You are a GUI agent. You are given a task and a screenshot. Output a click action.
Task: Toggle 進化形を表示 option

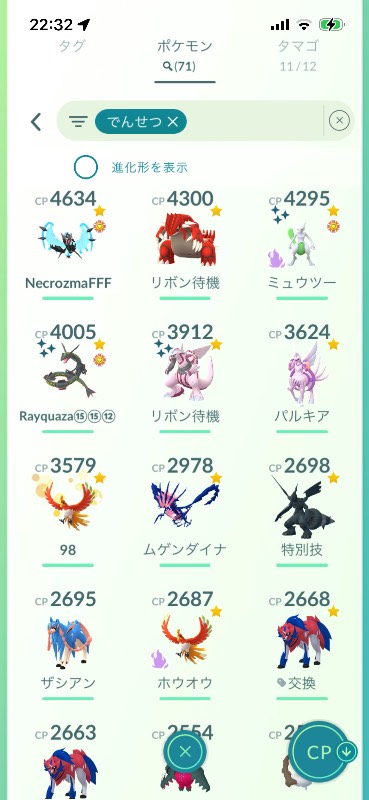click(x=86, y=167)
